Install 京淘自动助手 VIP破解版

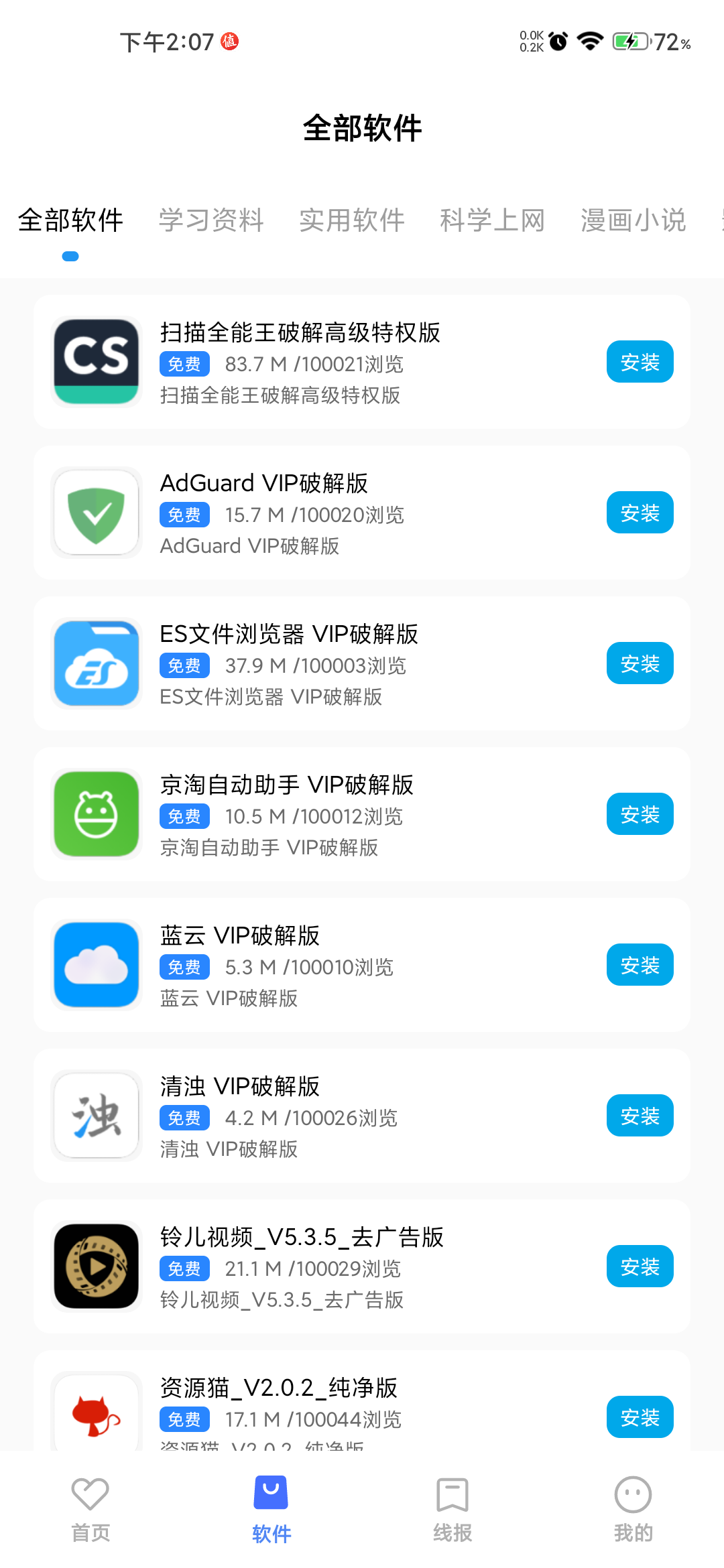[640, 814]
